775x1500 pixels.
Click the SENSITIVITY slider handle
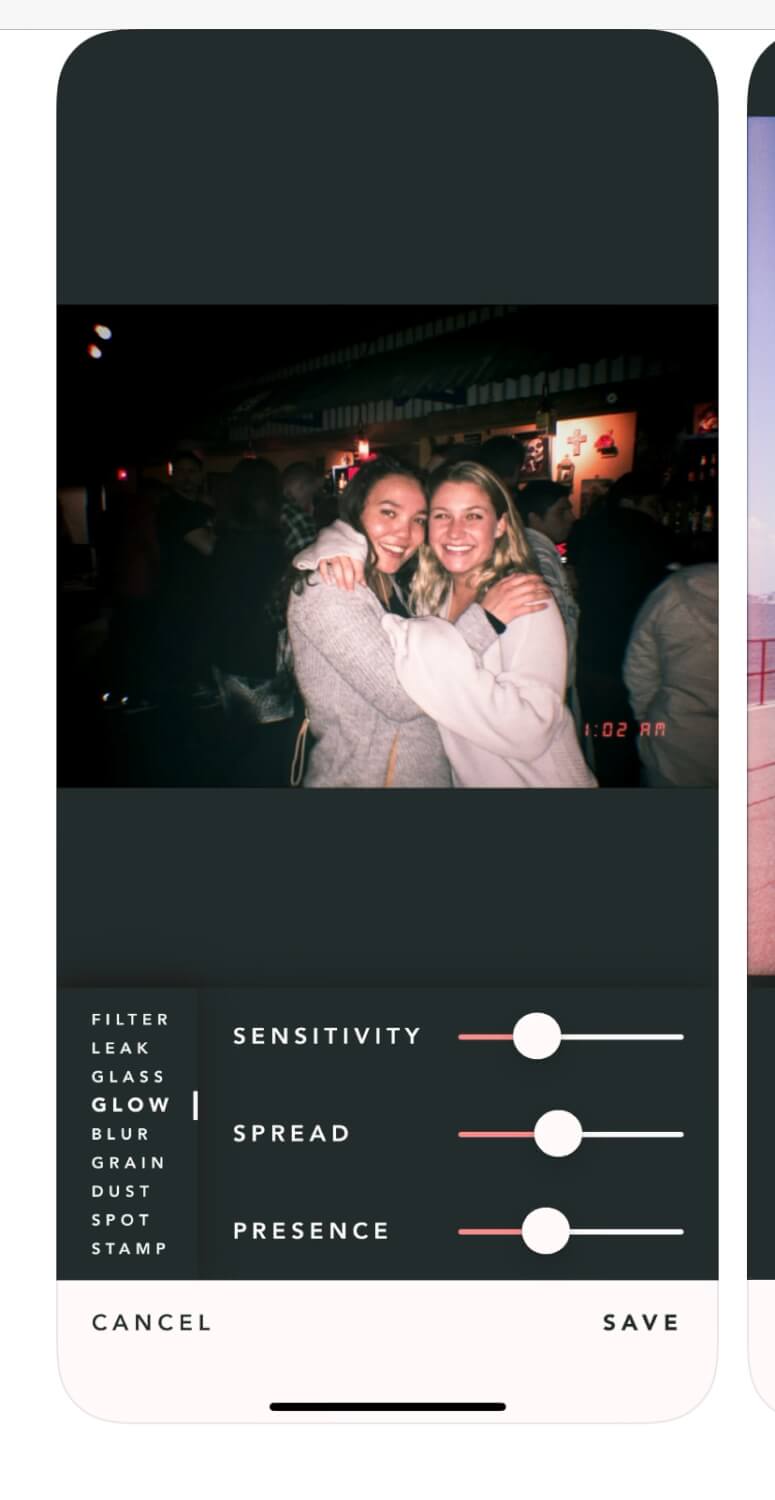537,1037
